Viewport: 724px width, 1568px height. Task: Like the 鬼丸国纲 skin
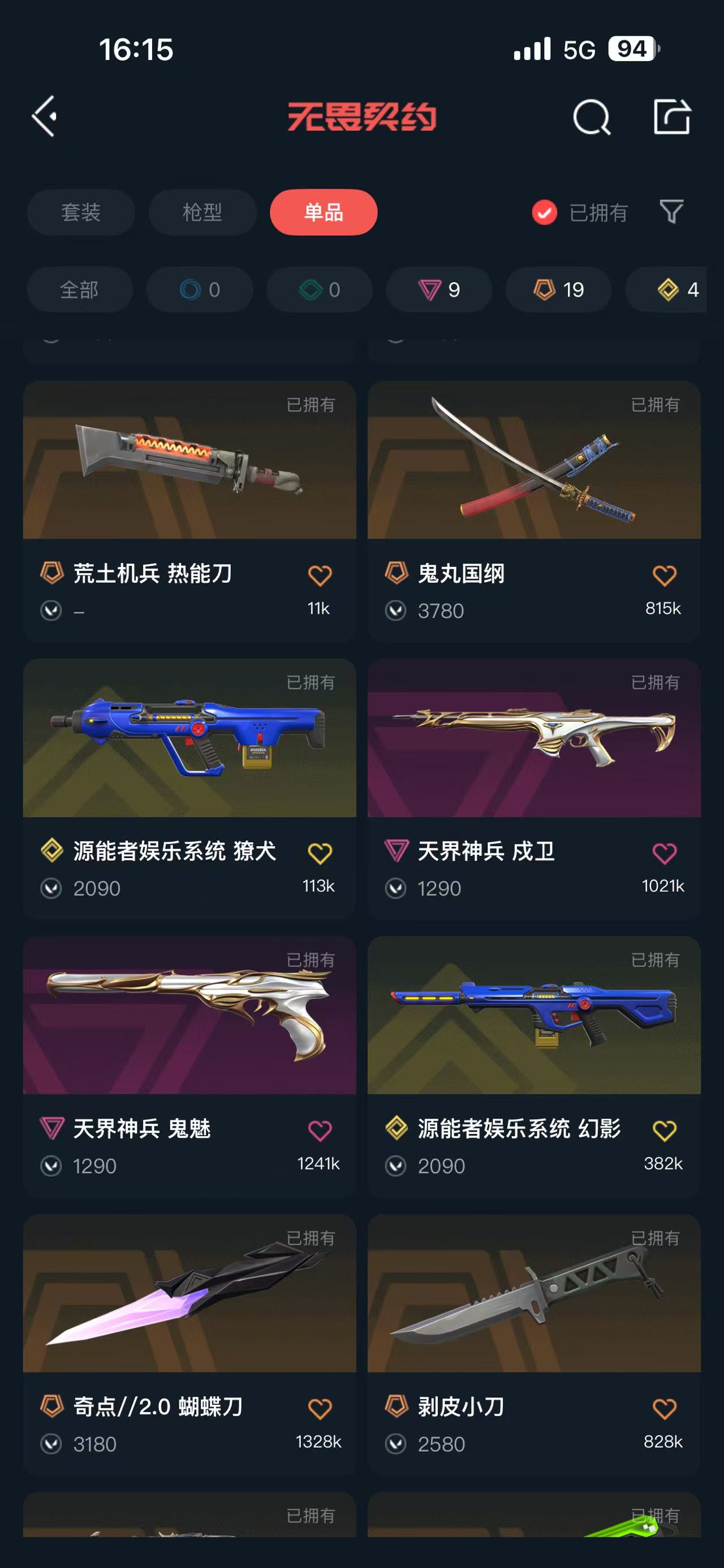pyautogui.click(x=663, y=575)
